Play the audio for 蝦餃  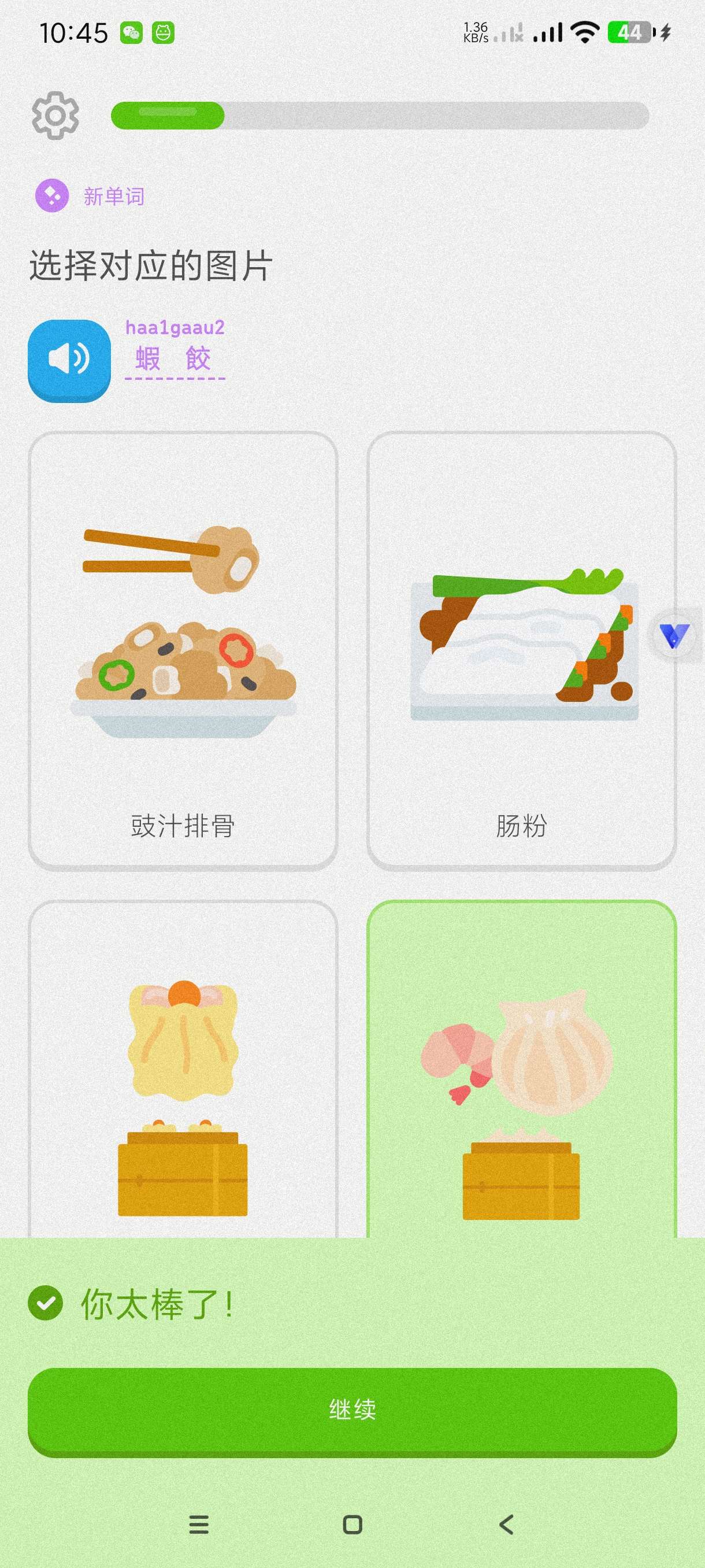pos(69,360)
